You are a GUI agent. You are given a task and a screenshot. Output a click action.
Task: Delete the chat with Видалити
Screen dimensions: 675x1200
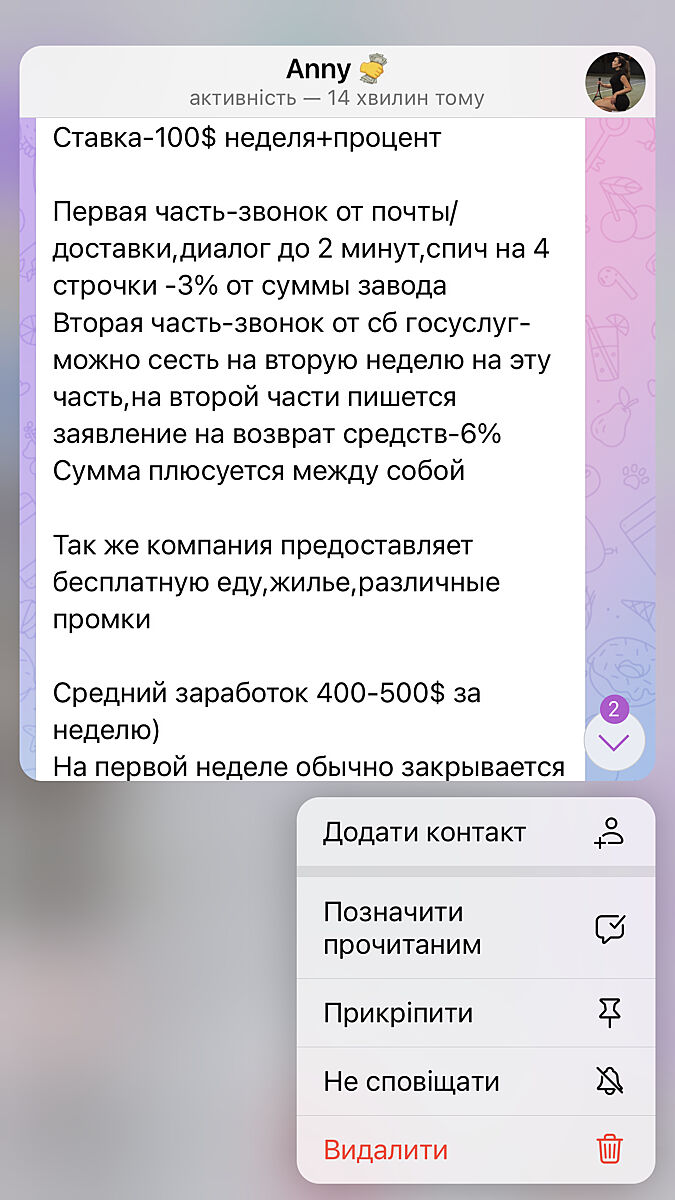475,1149
